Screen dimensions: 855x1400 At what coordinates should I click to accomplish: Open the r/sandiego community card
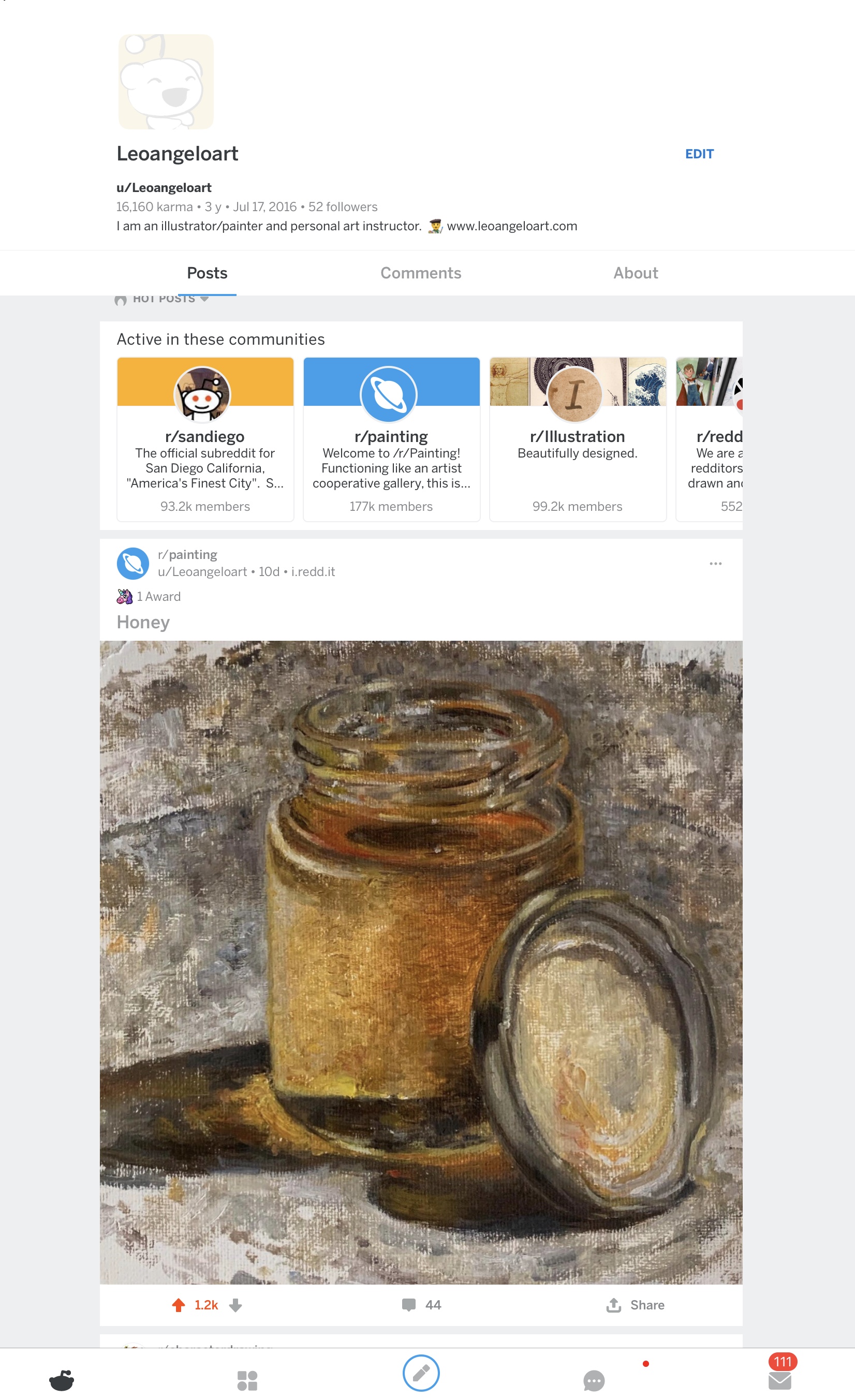205,439
